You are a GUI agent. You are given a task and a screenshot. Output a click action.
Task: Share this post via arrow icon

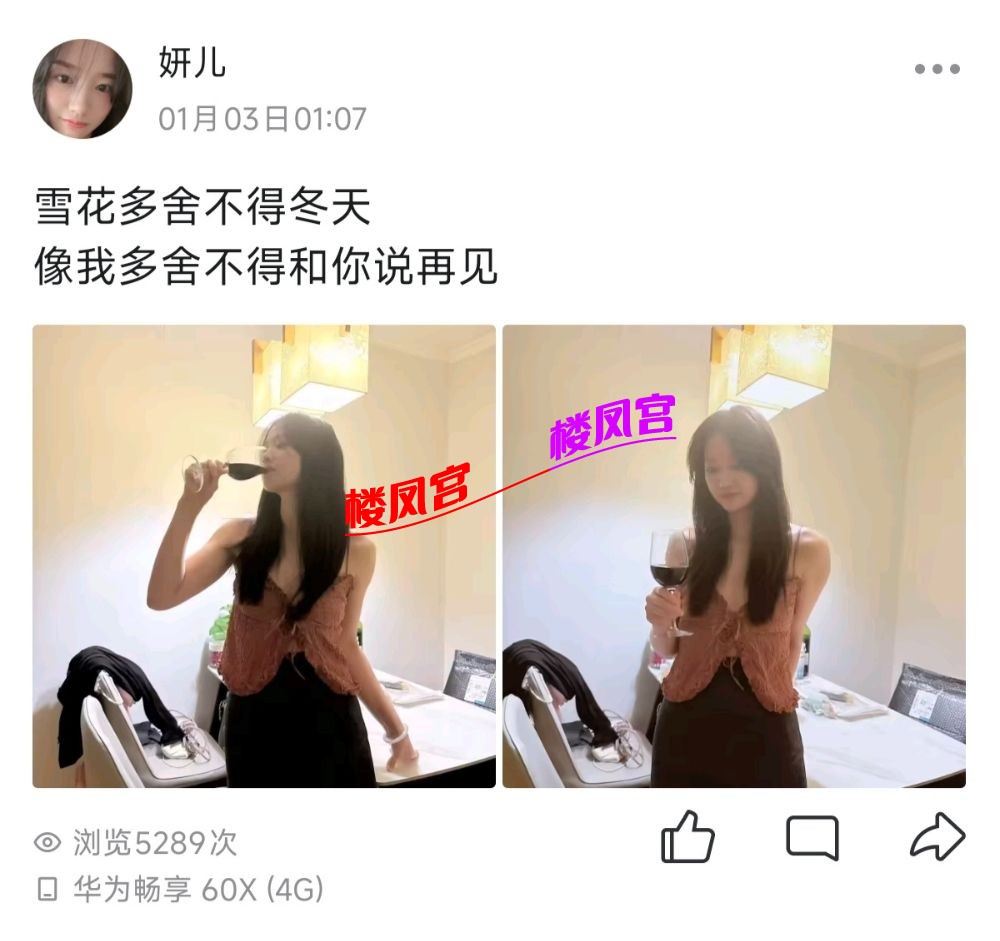coord(937,837)
